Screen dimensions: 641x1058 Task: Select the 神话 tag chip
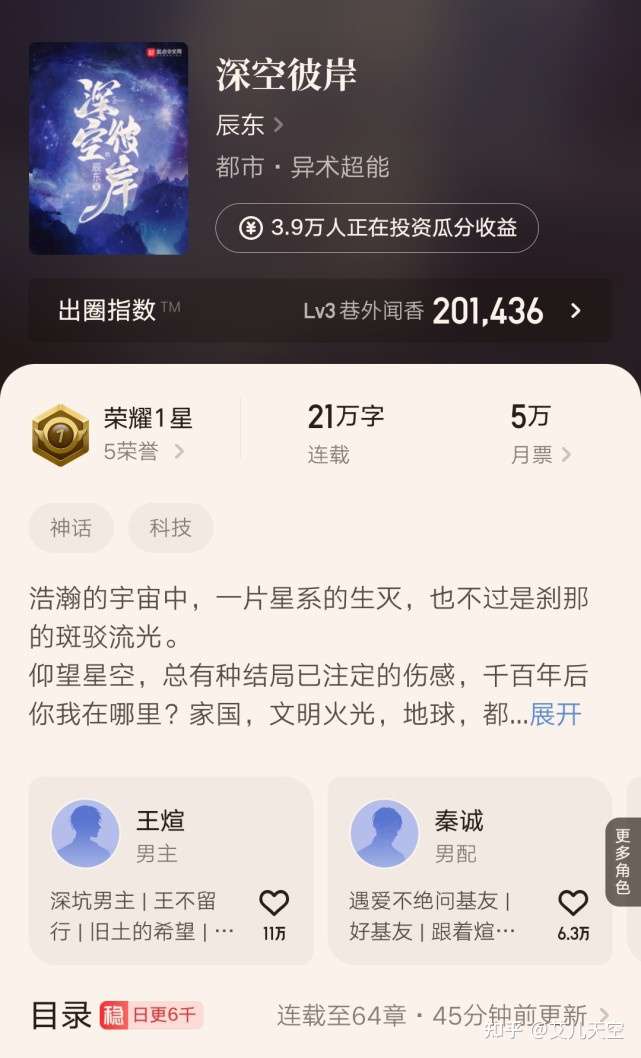(71, 528)
